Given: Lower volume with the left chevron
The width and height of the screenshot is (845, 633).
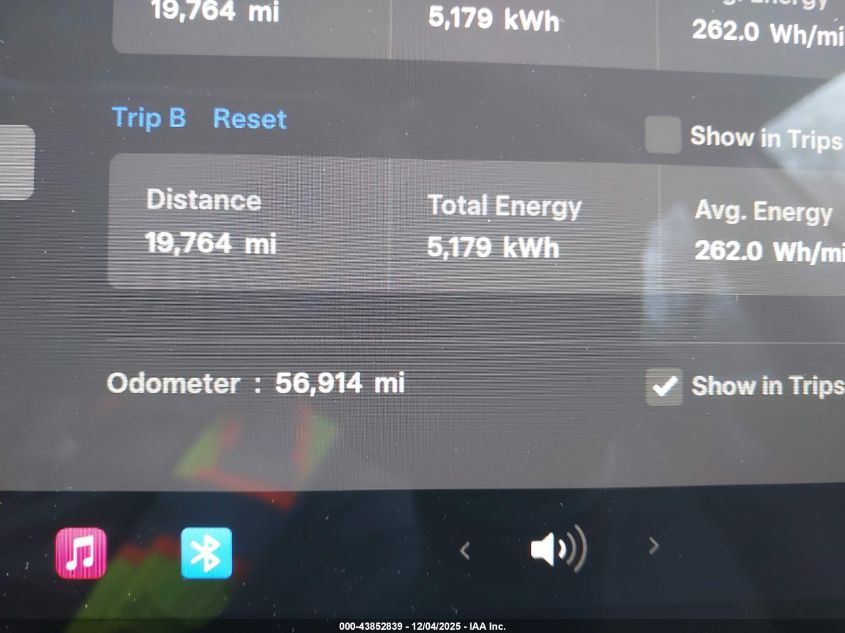Looking at the screenshot, I should (464, 549).
